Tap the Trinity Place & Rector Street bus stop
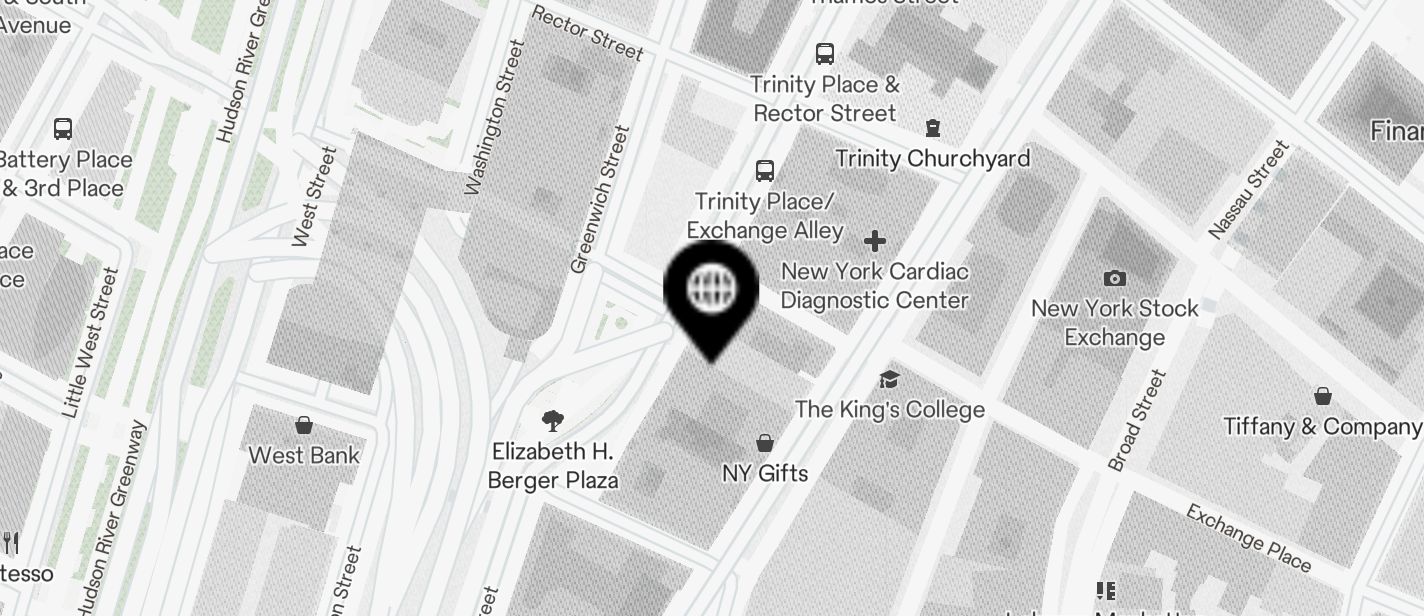 825,54
